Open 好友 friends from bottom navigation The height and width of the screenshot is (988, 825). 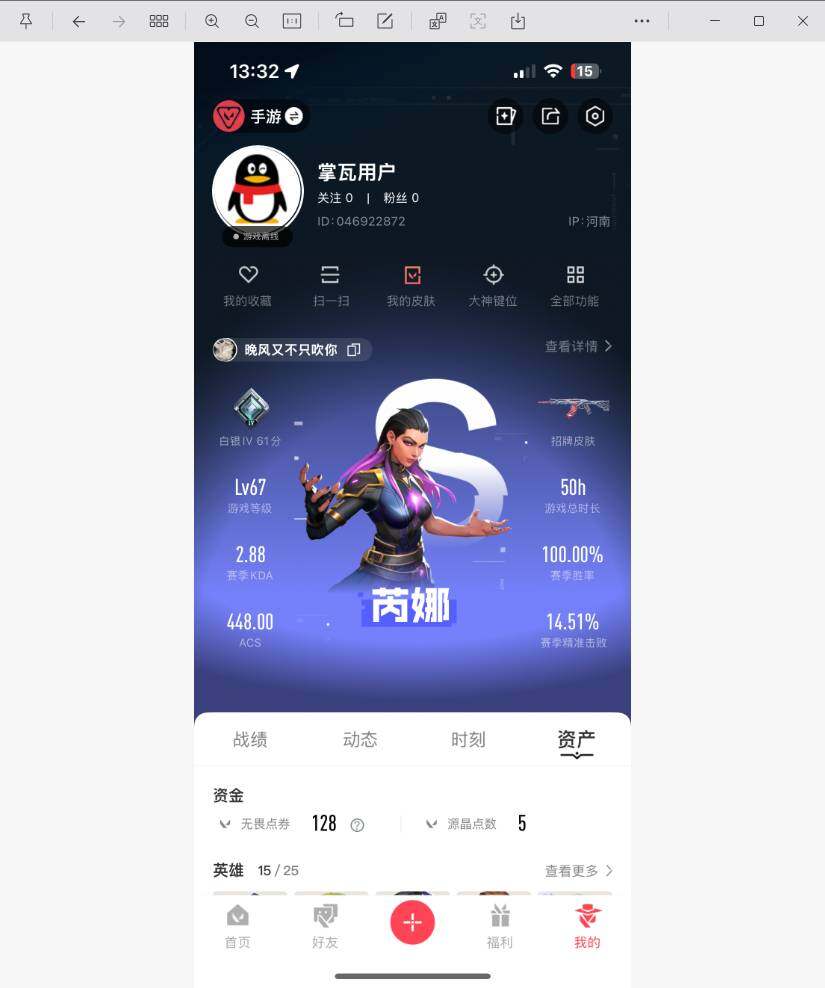click(324, 922)
